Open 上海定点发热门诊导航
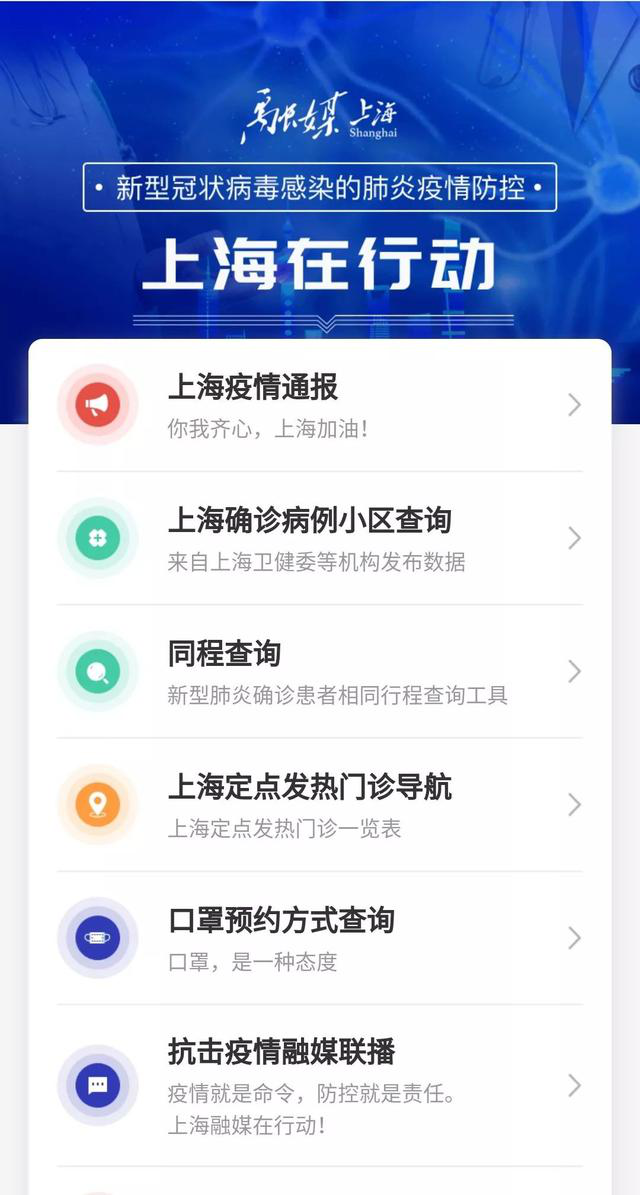Screen dimensions: 640x1195 [x=320, y=805]
